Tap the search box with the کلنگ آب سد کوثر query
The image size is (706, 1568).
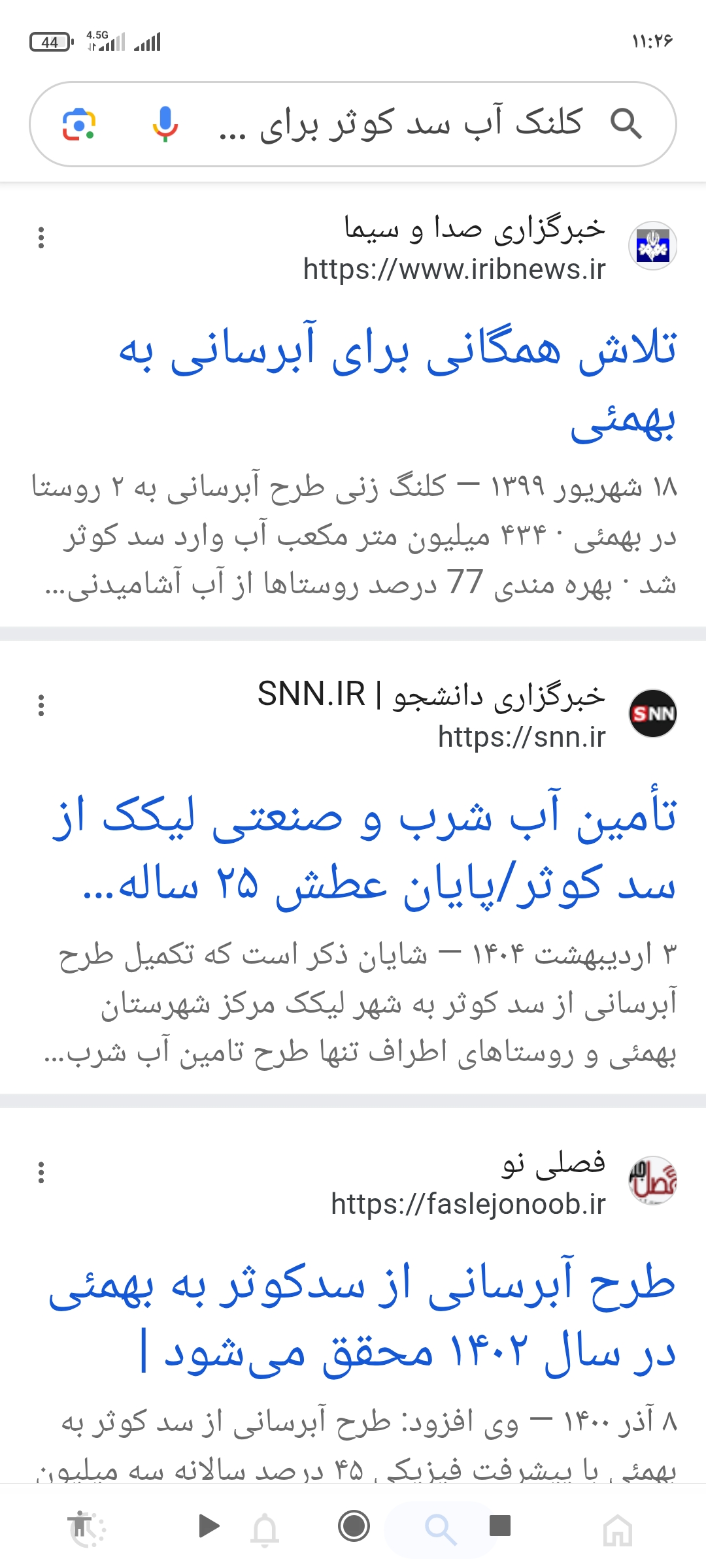coord(353,124)
